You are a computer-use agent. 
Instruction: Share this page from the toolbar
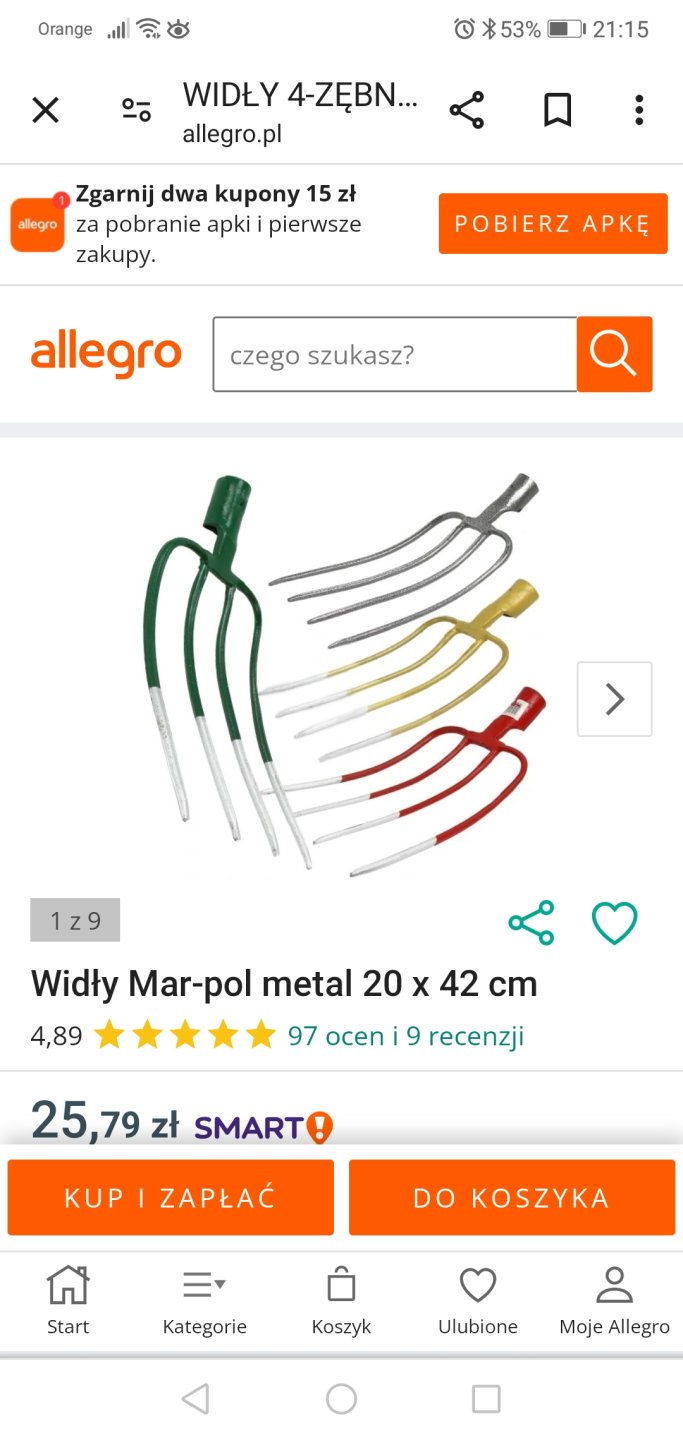pyautogui.click(x=467, y=110)
